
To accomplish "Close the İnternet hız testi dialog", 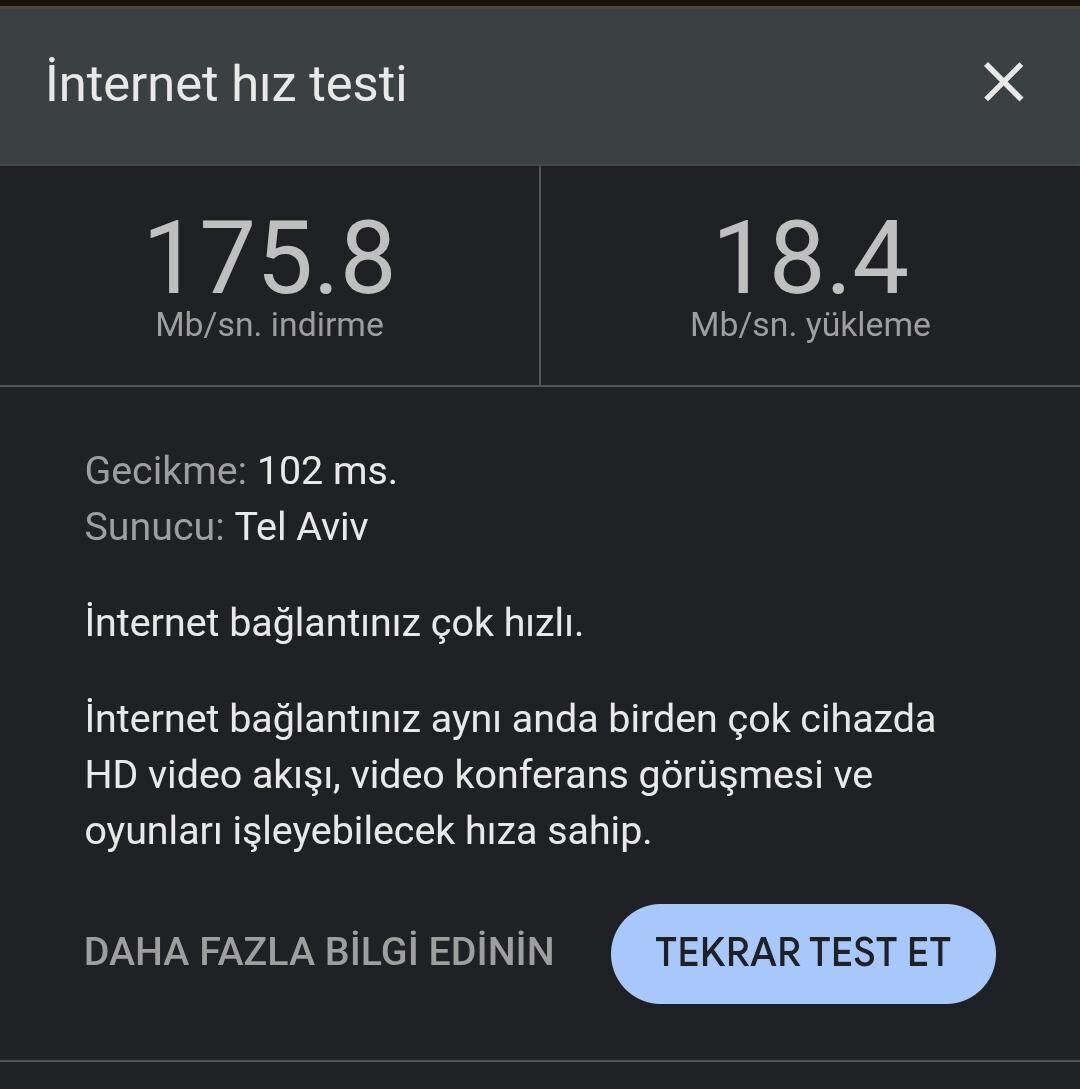I will coord(1004,82).
